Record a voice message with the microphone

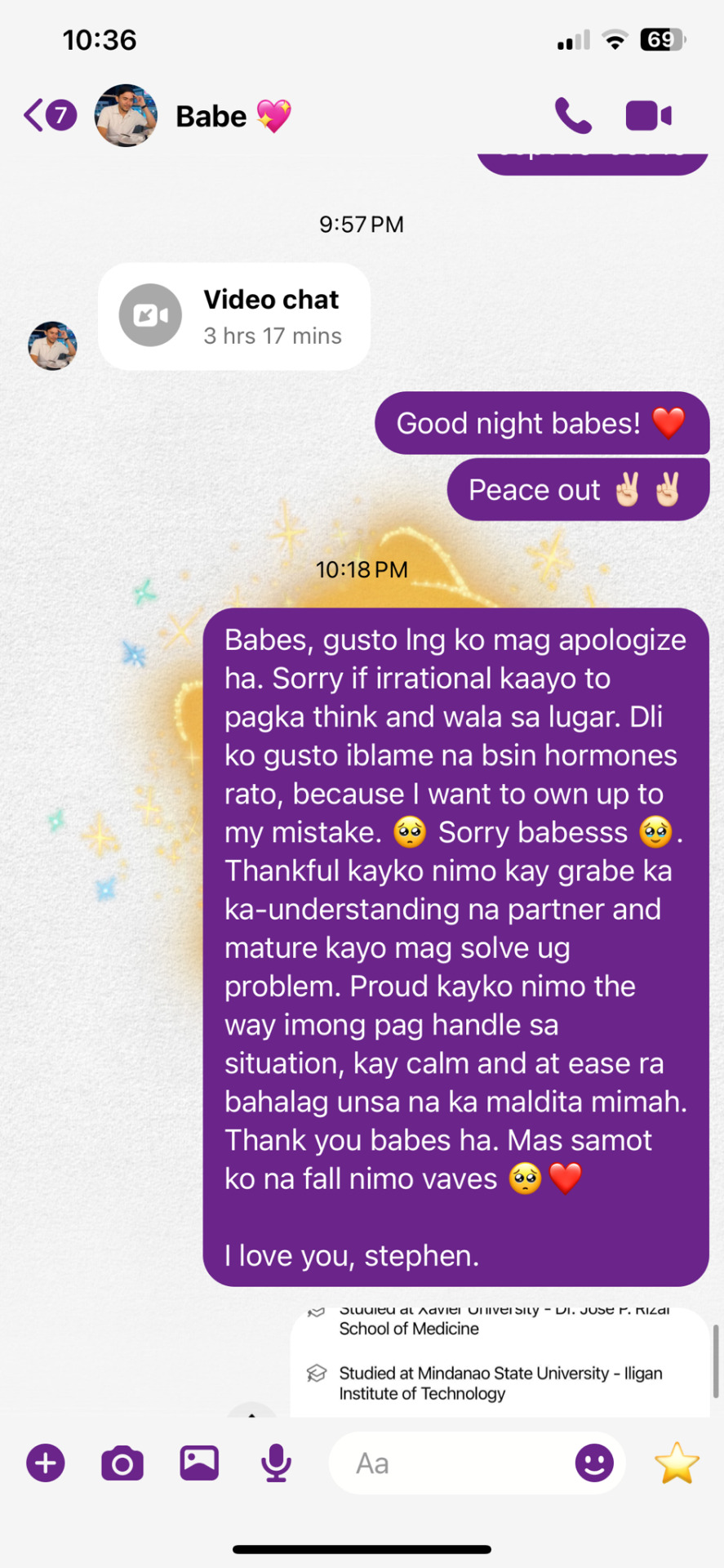tap(276, 1463)
